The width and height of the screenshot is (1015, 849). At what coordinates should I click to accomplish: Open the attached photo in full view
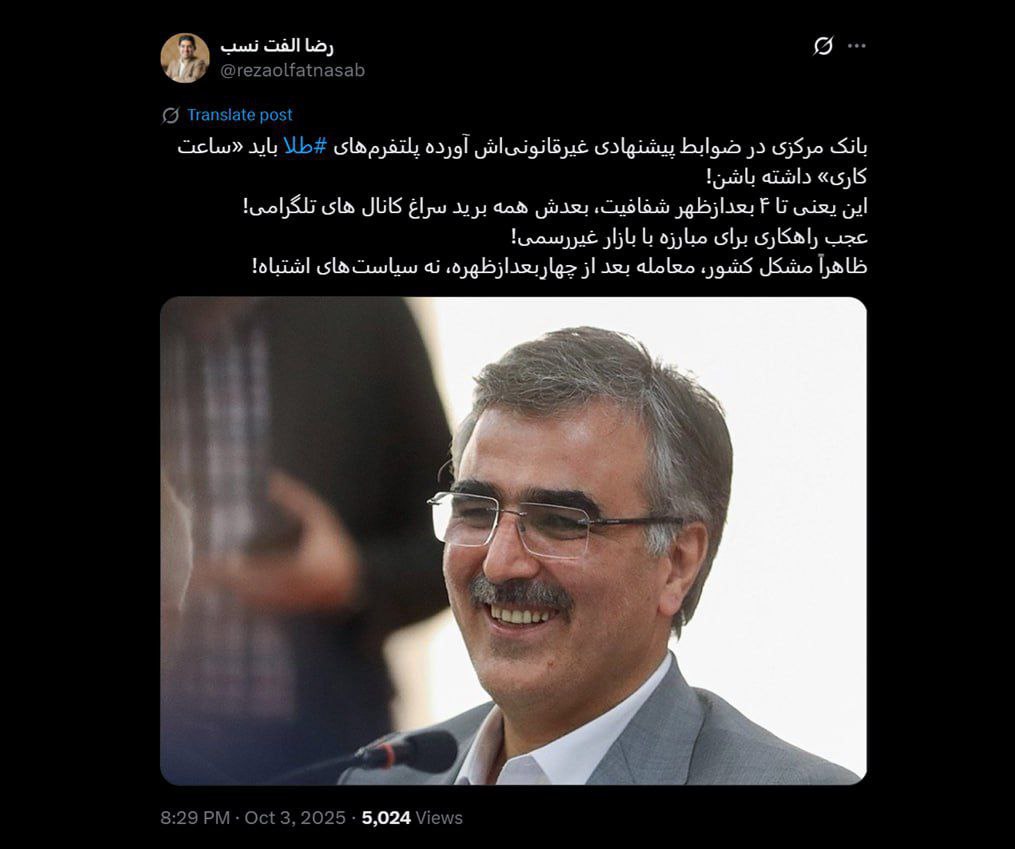(513, 540)
